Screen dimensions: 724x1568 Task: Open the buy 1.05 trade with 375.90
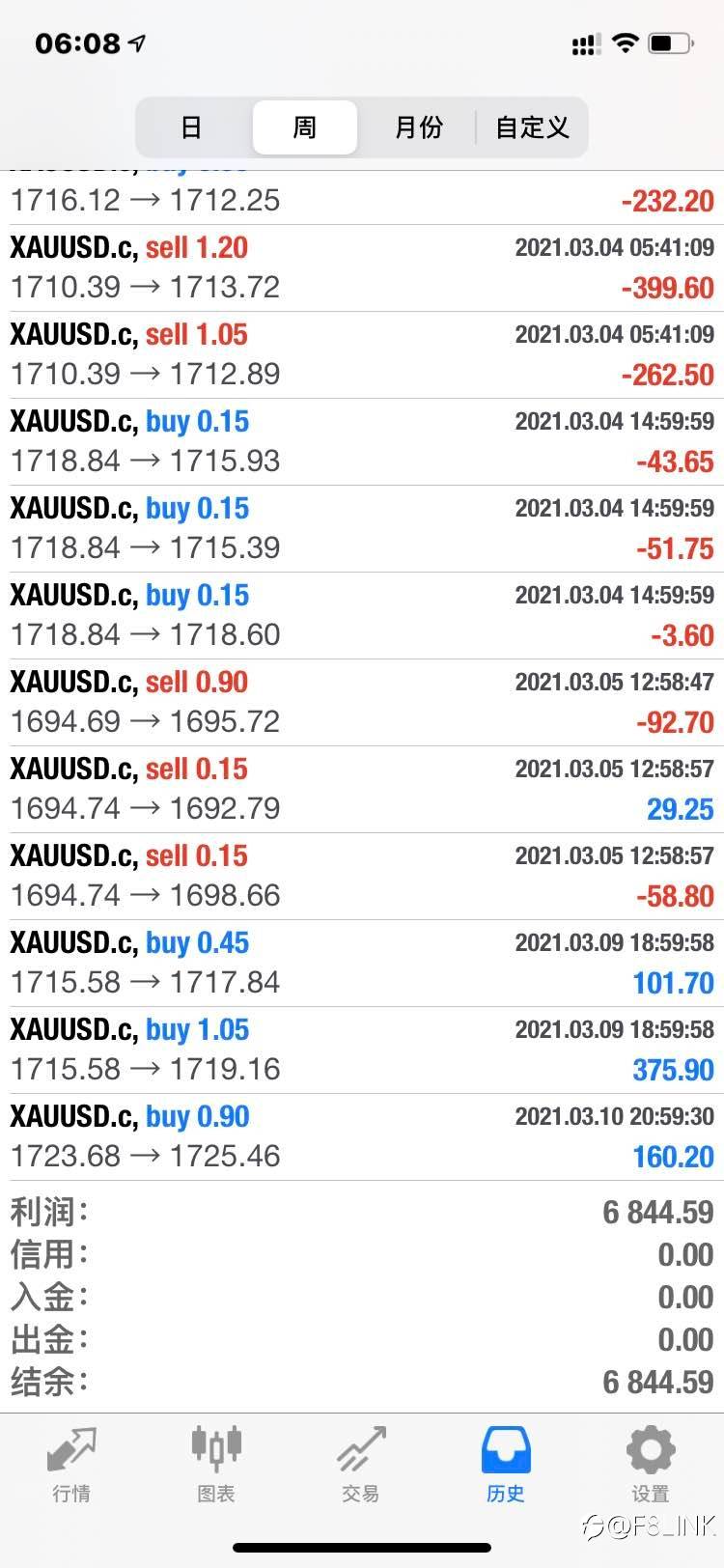pos(362,1050)
